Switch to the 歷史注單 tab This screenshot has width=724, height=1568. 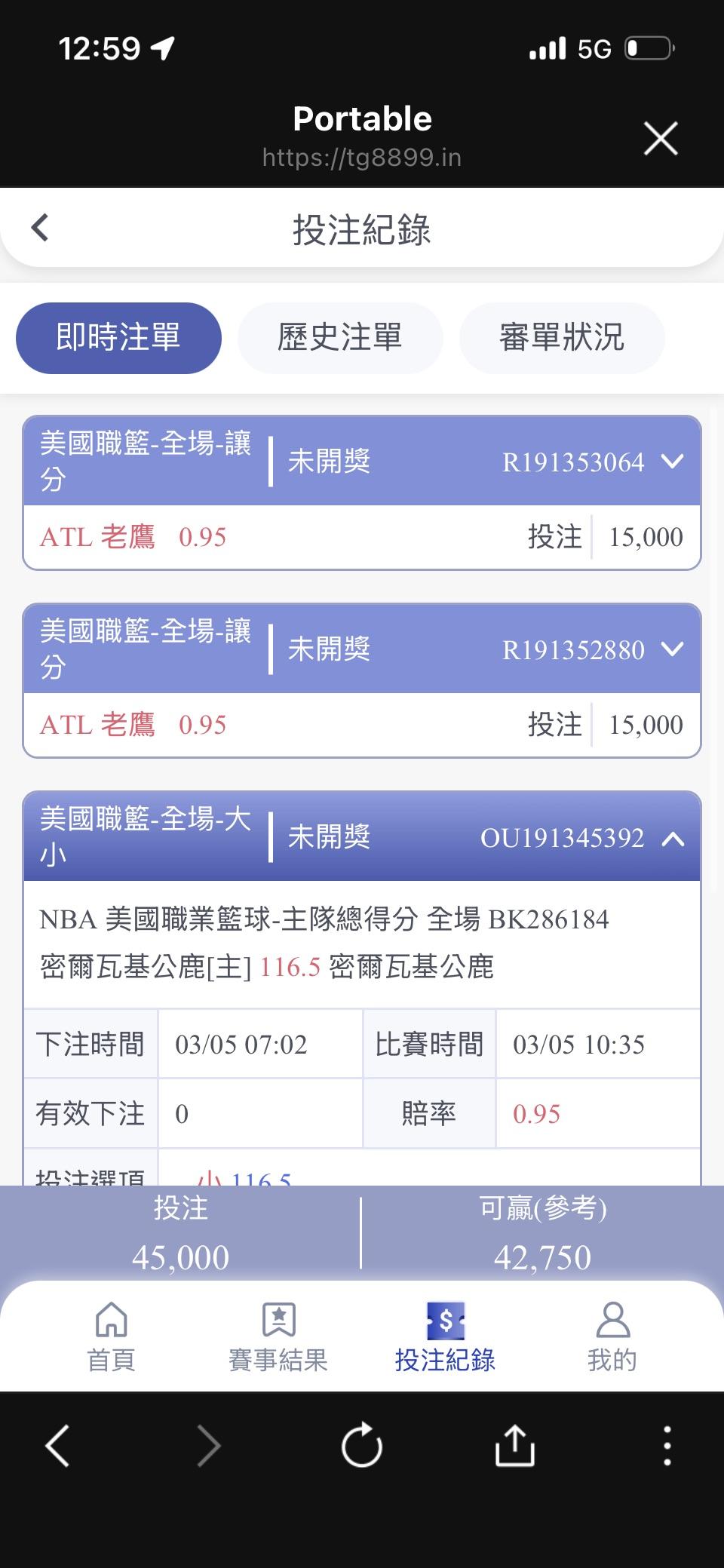339,338
